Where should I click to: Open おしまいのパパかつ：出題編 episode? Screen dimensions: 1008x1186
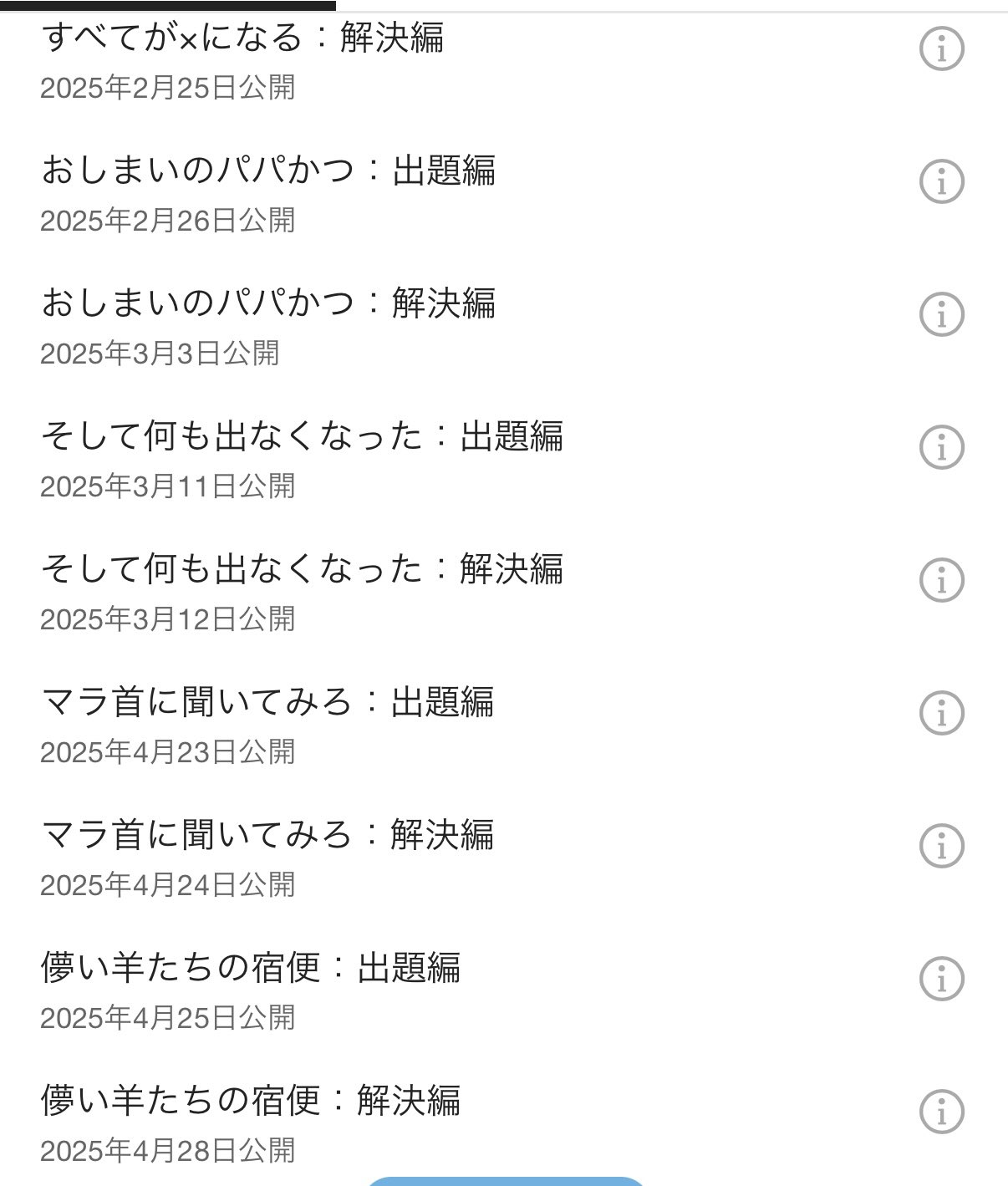pyautogui.click(x=268, y=171)
